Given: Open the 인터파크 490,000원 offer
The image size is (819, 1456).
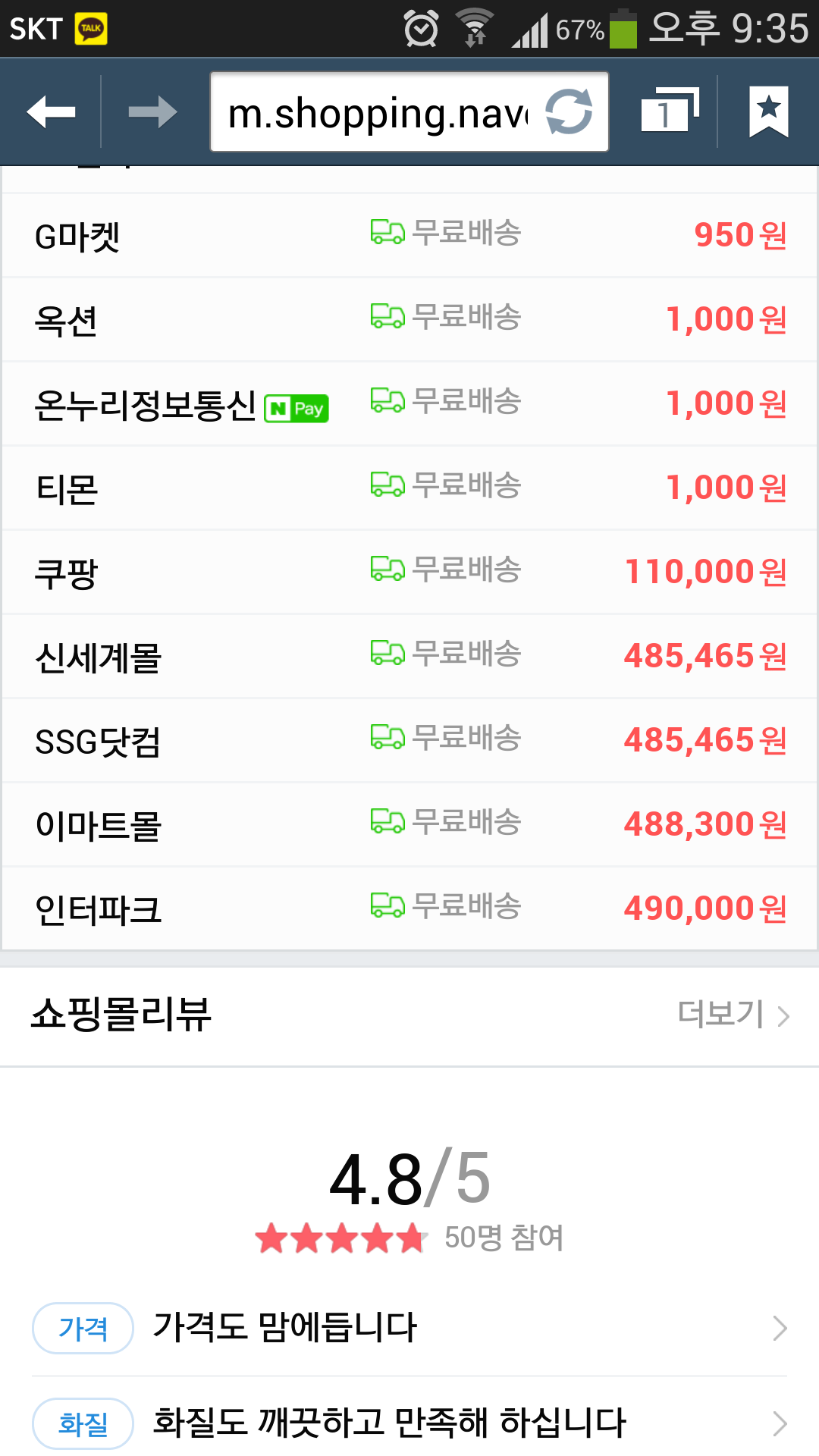Looking at the screenshot, I should 409,908.
